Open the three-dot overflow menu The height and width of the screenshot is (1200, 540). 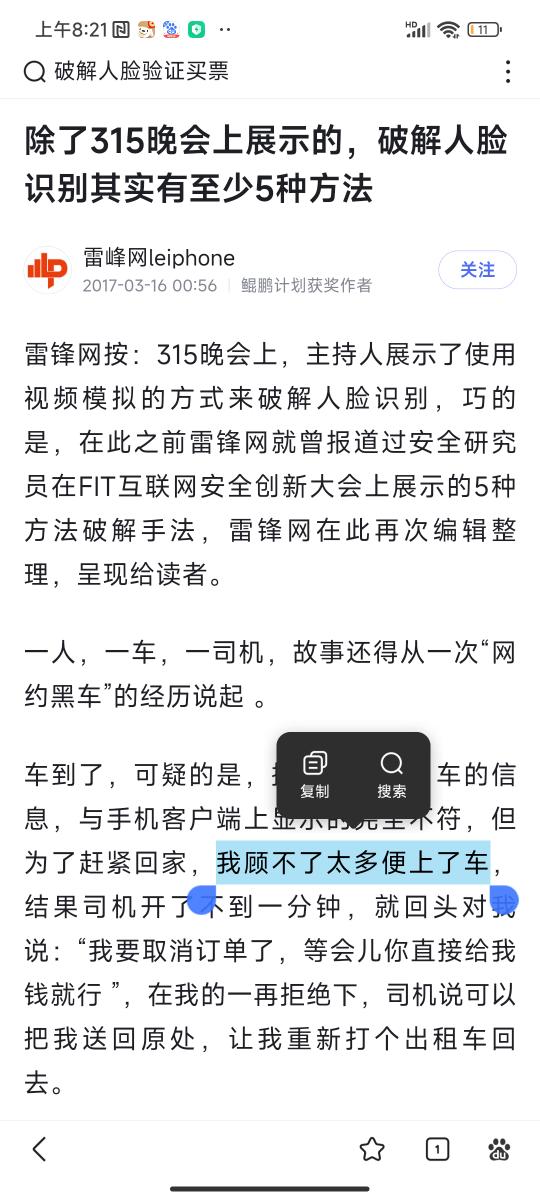coord(508,71)
